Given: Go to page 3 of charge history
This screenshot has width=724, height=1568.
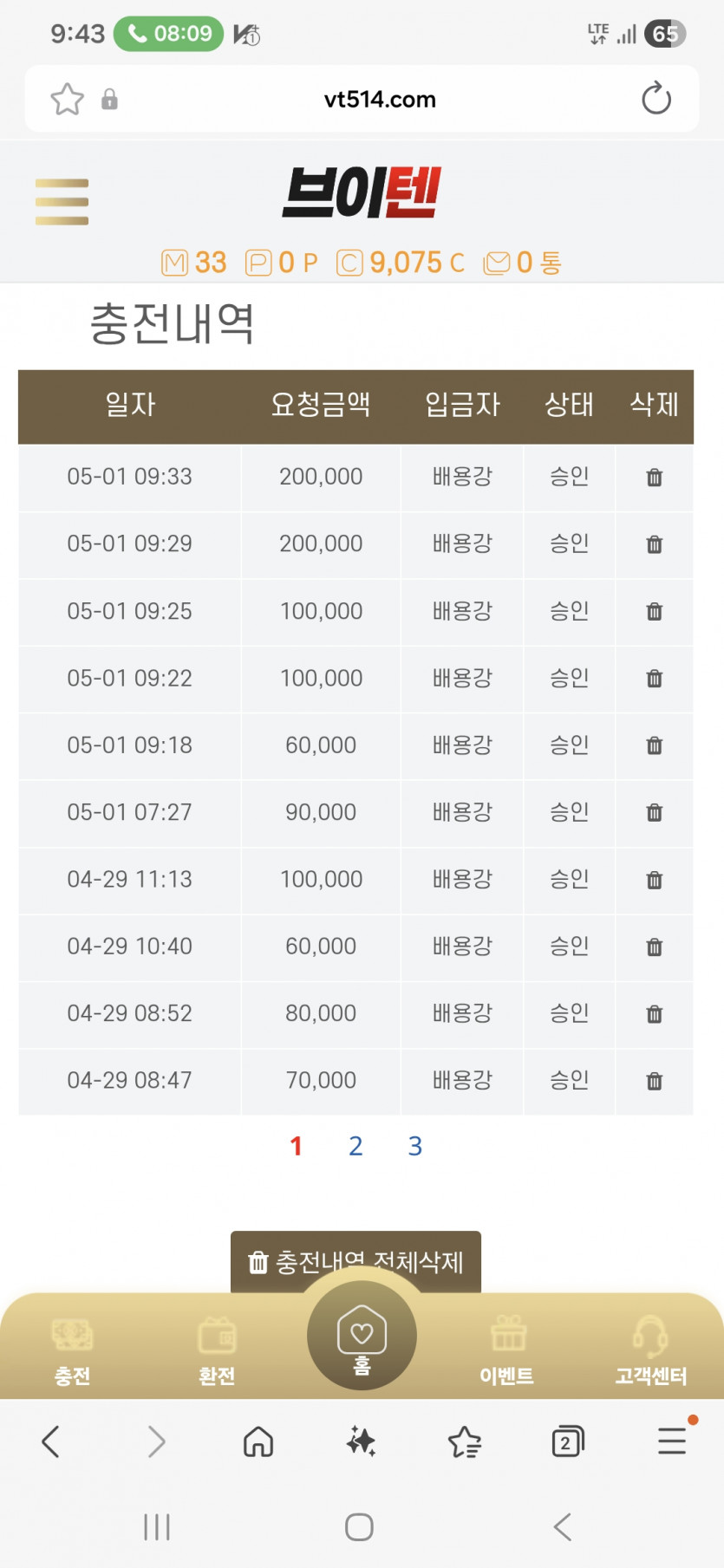Looking at the screenshot, I should tap(415, 1146).
